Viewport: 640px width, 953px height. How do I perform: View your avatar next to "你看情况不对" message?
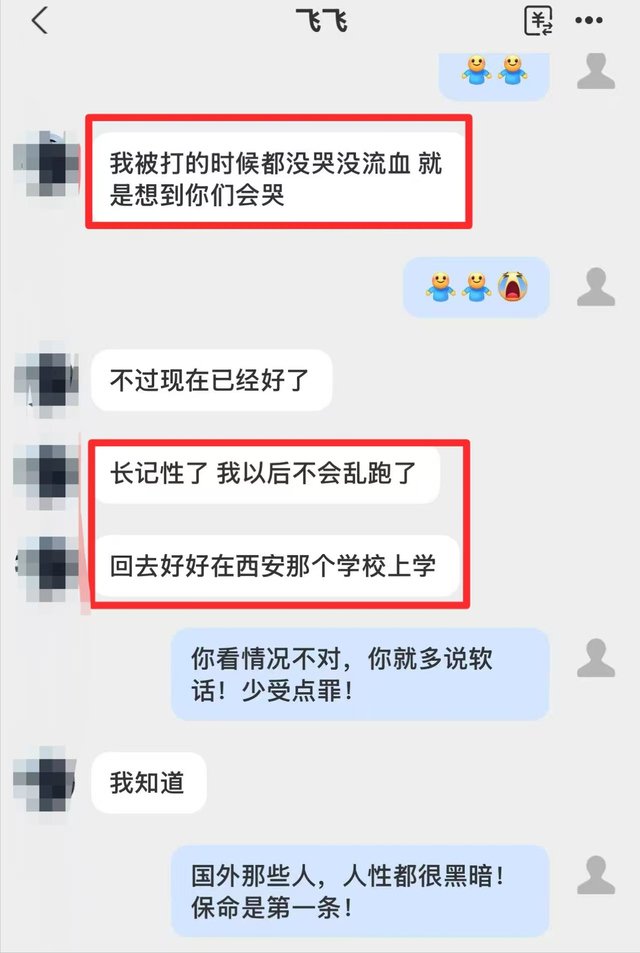click(596, 658)
